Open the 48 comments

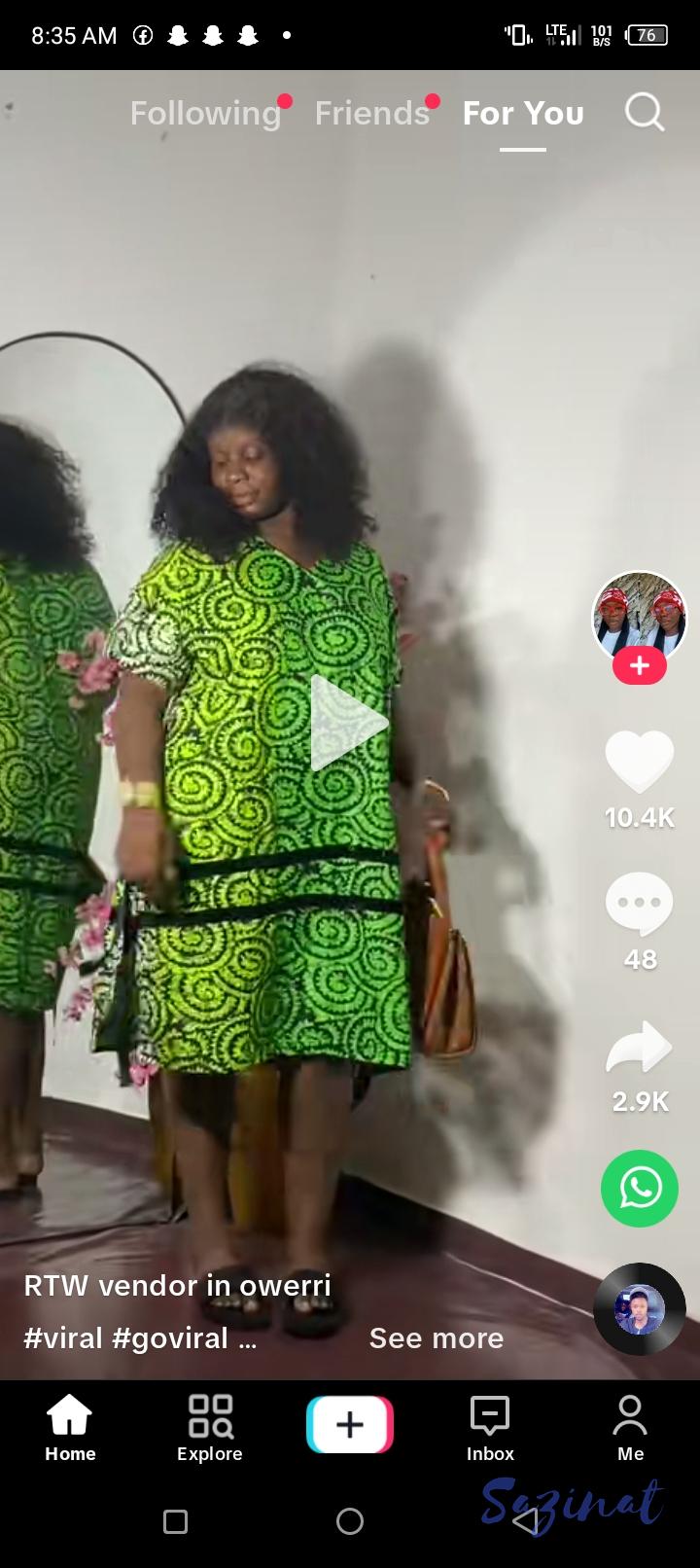[640, 905]
